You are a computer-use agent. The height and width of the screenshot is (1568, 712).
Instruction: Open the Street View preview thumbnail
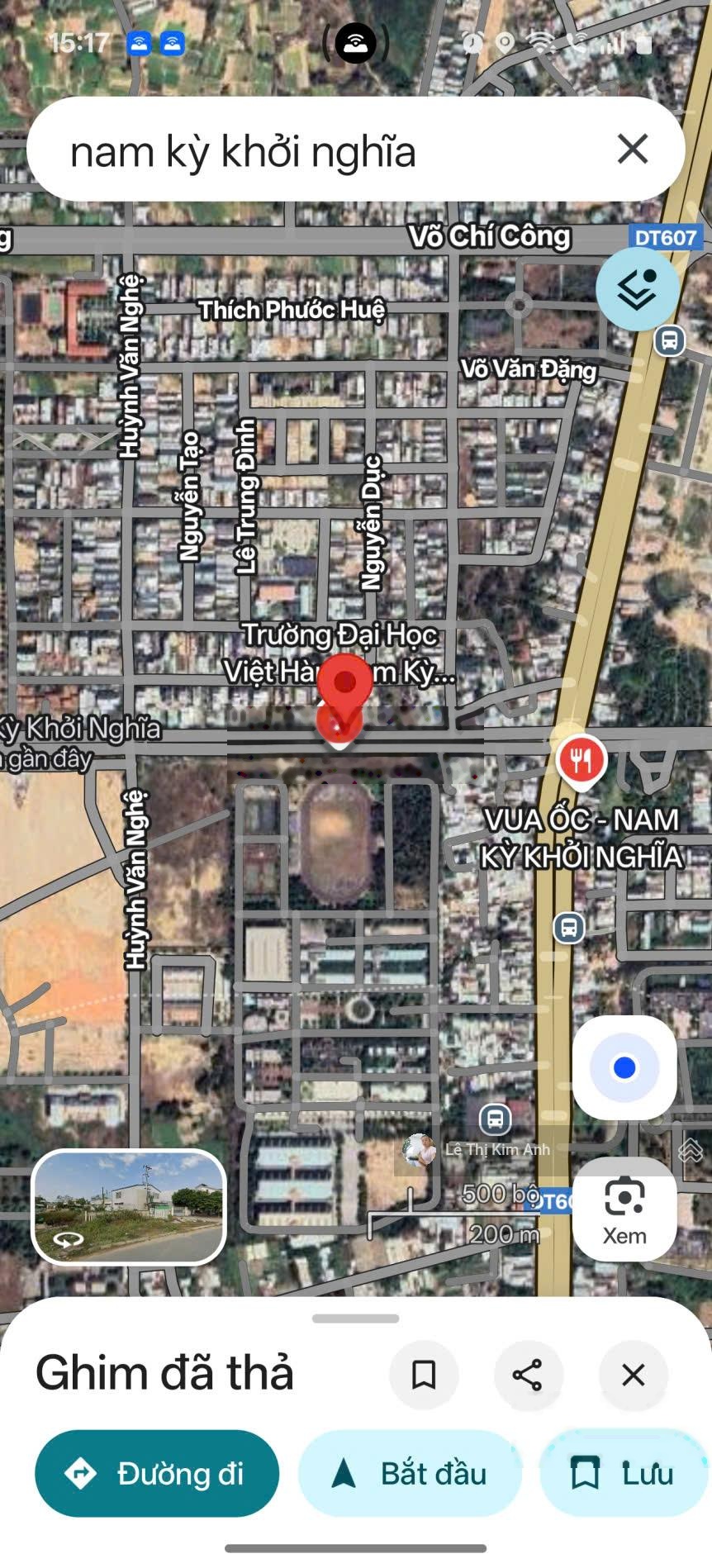click(x=129, y=1207)
